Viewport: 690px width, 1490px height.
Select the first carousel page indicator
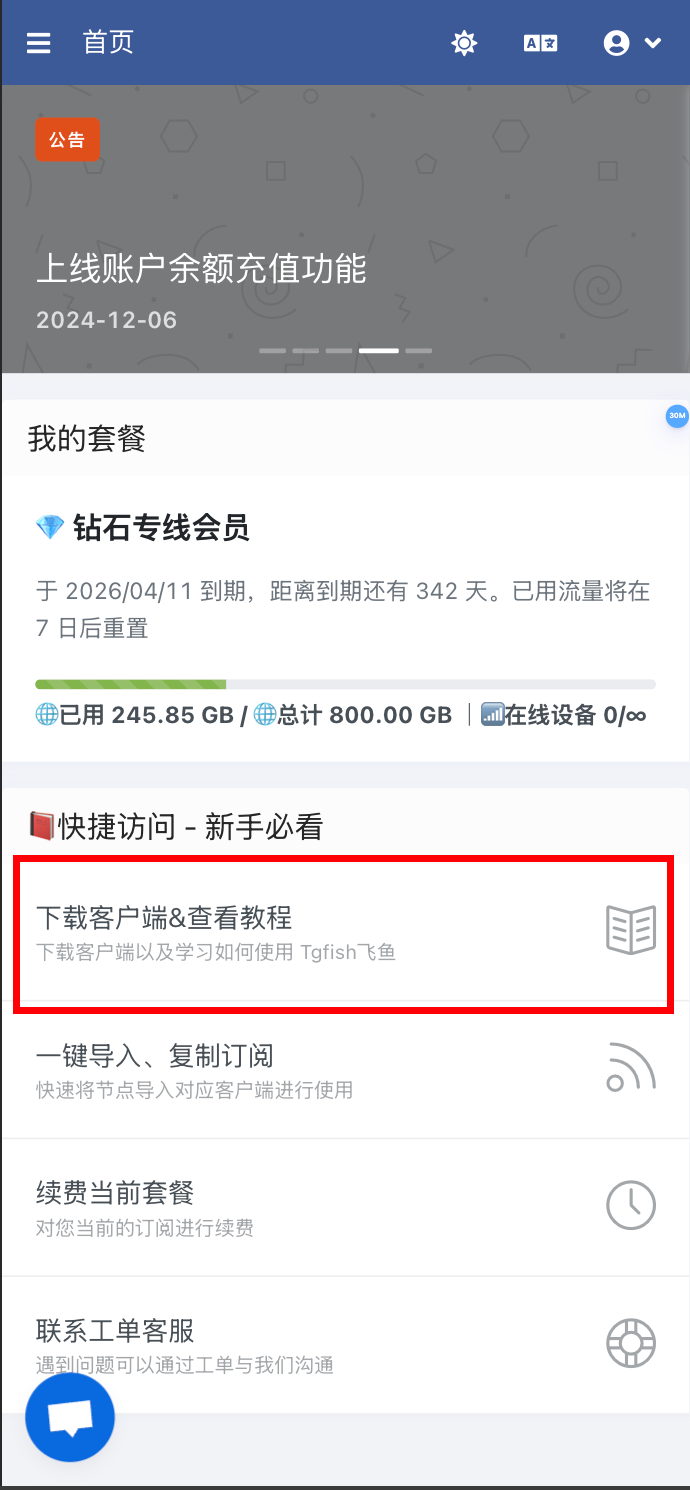point(272,351)
